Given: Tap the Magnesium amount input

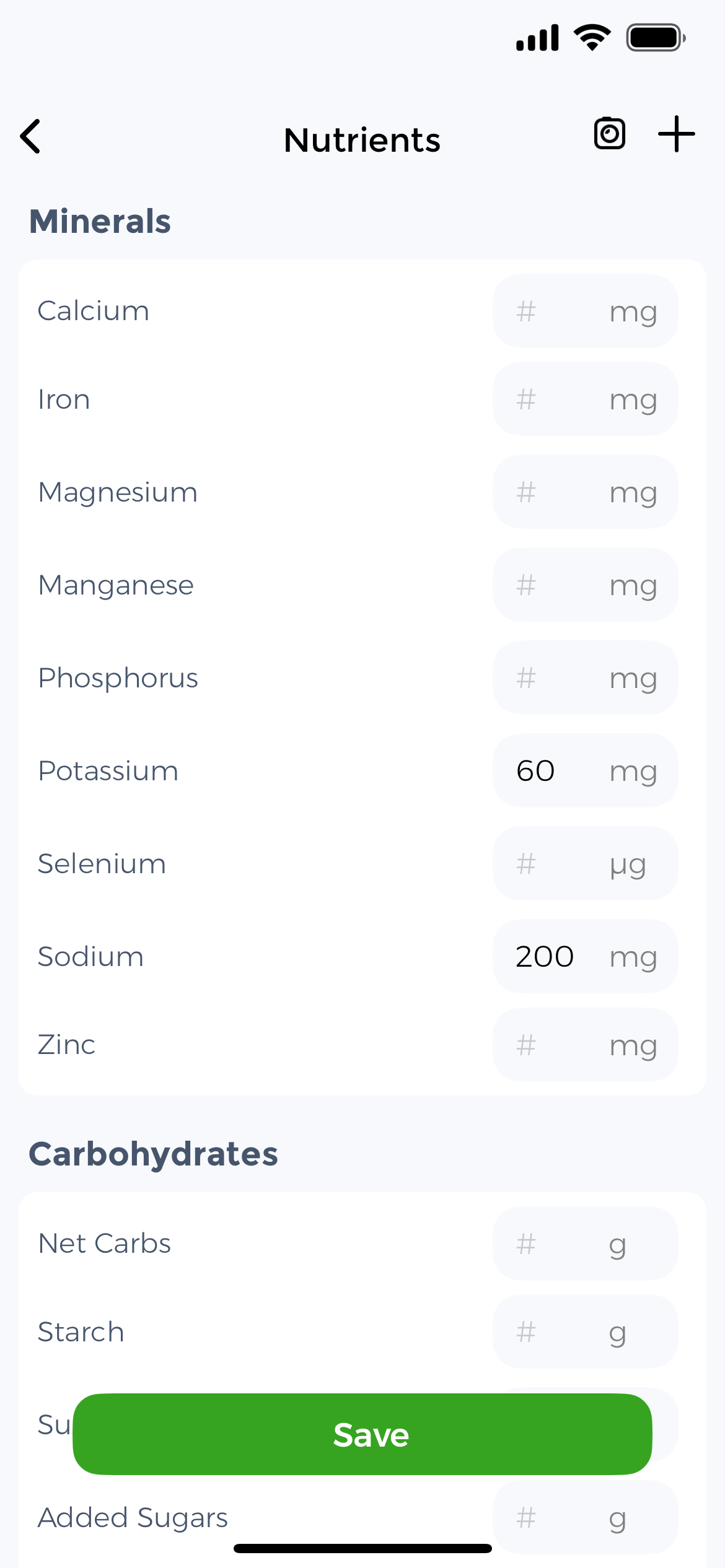Looking at the screenshot, I should [x=584, y=492].
